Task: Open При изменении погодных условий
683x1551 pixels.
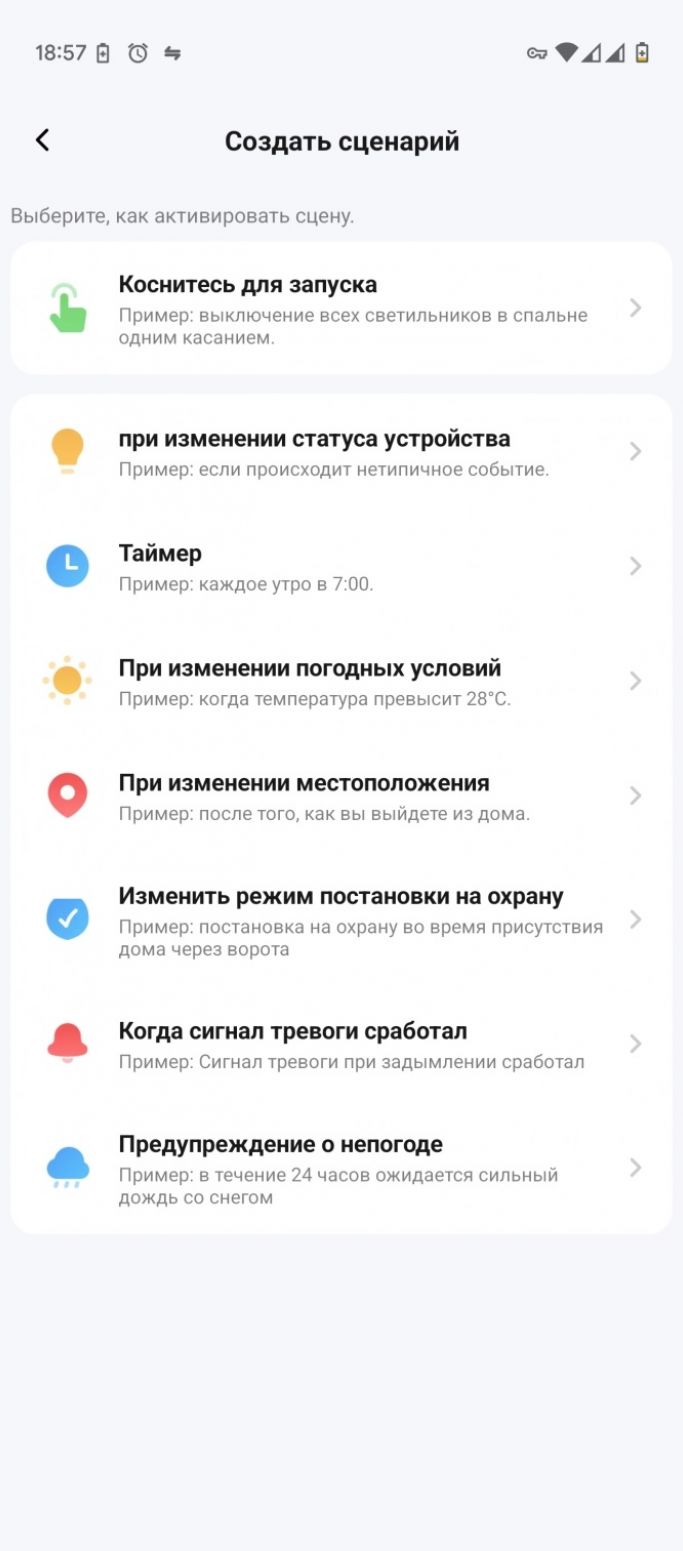Action: click(x=341, y=681)
